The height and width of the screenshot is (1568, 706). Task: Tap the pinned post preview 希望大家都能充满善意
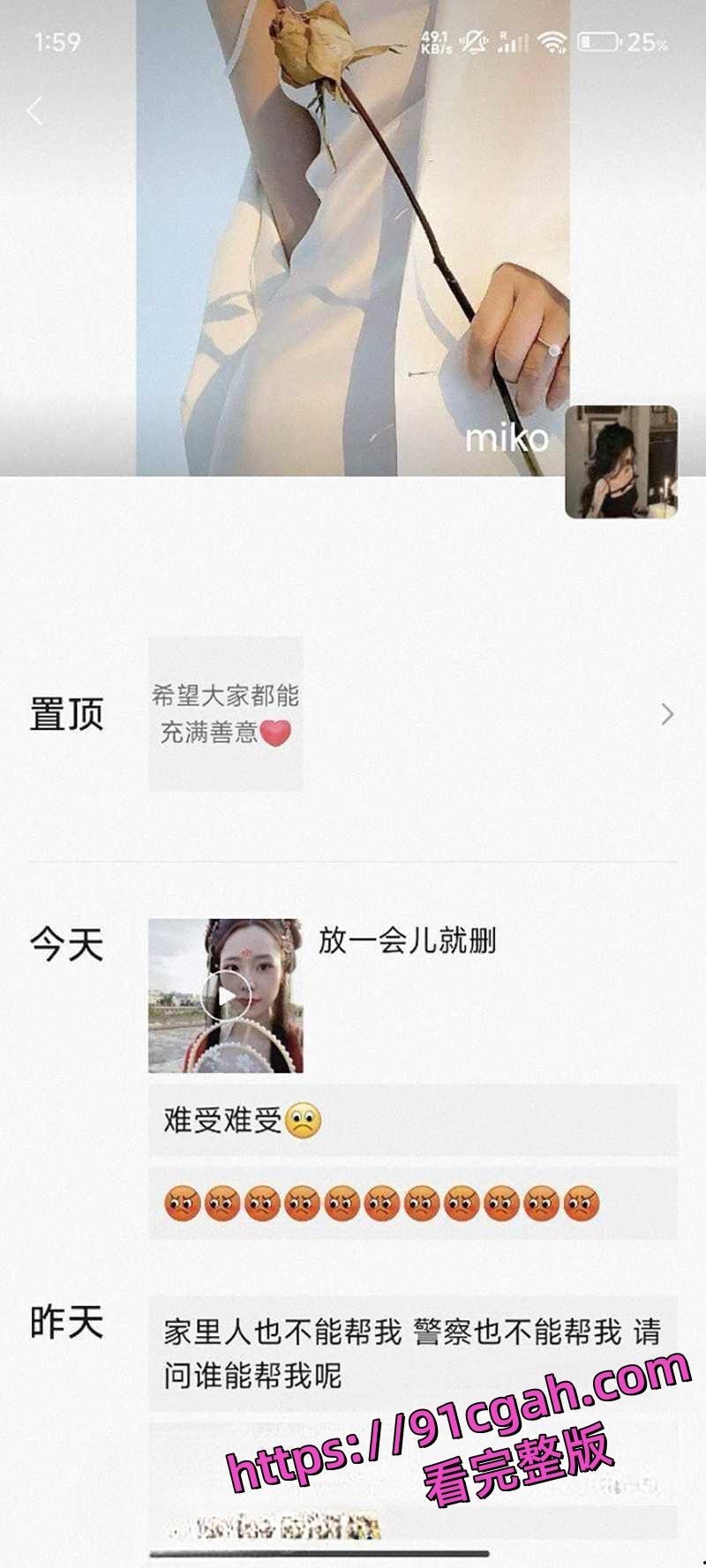(x=224, y=713)
